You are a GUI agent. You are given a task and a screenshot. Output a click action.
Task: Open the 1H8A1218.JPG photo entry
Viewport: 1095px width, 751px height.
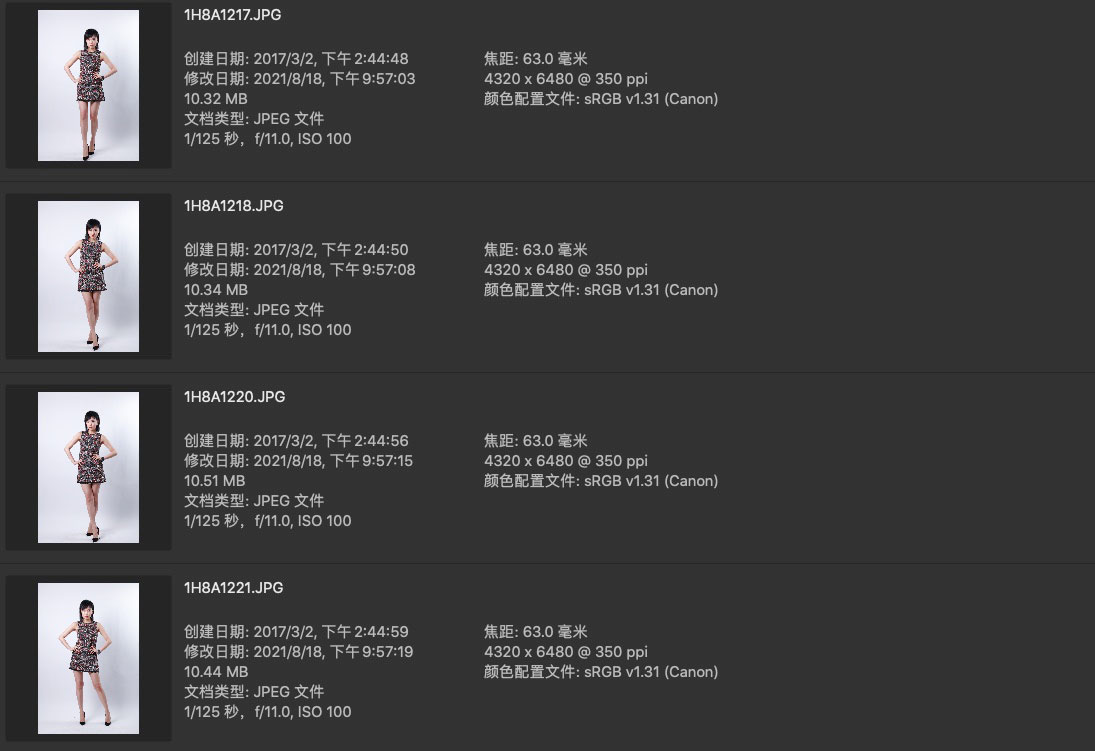[x=233, y=206]
